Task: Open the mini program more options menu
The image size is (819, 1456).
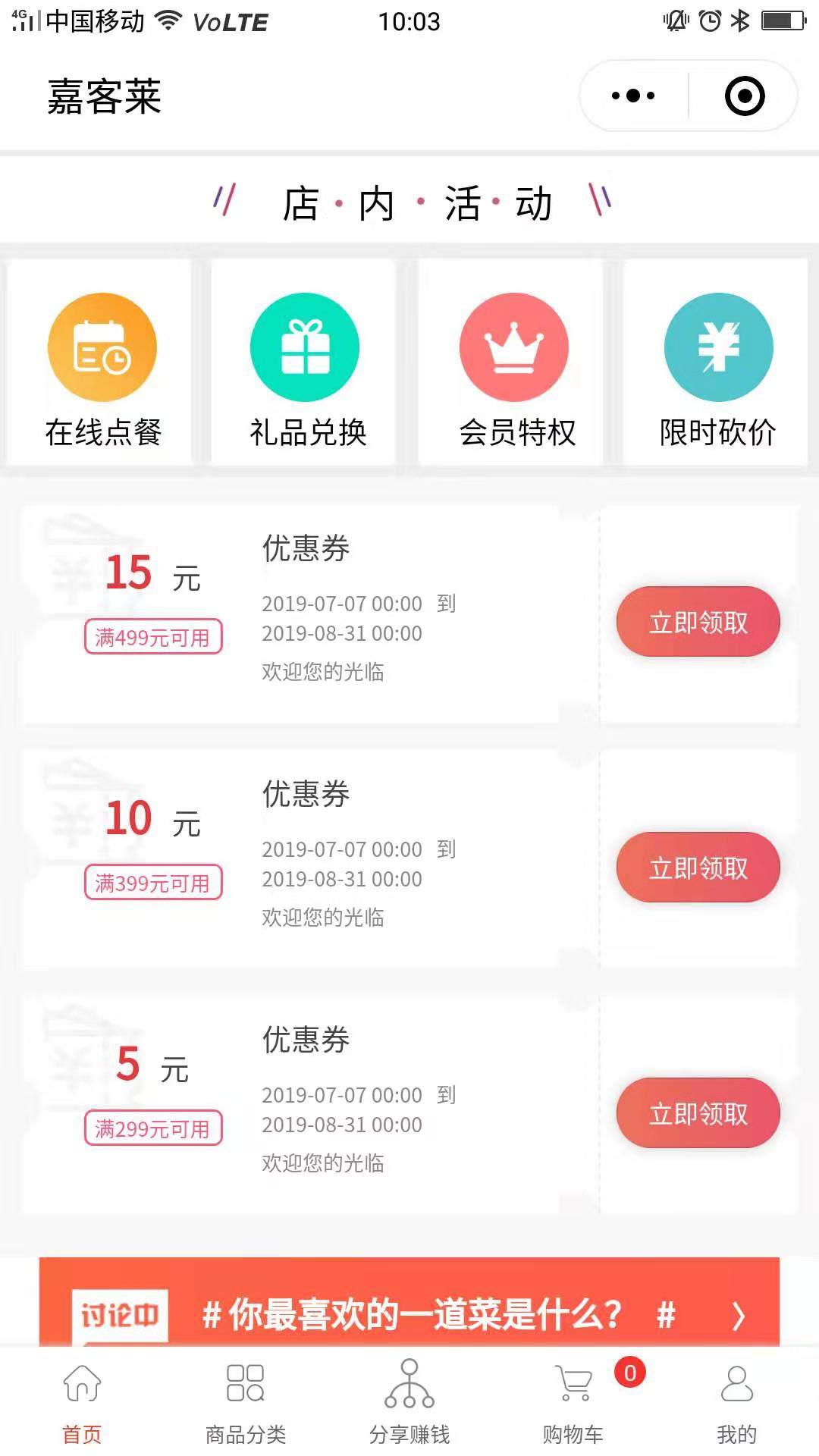Action: [633, 96]
